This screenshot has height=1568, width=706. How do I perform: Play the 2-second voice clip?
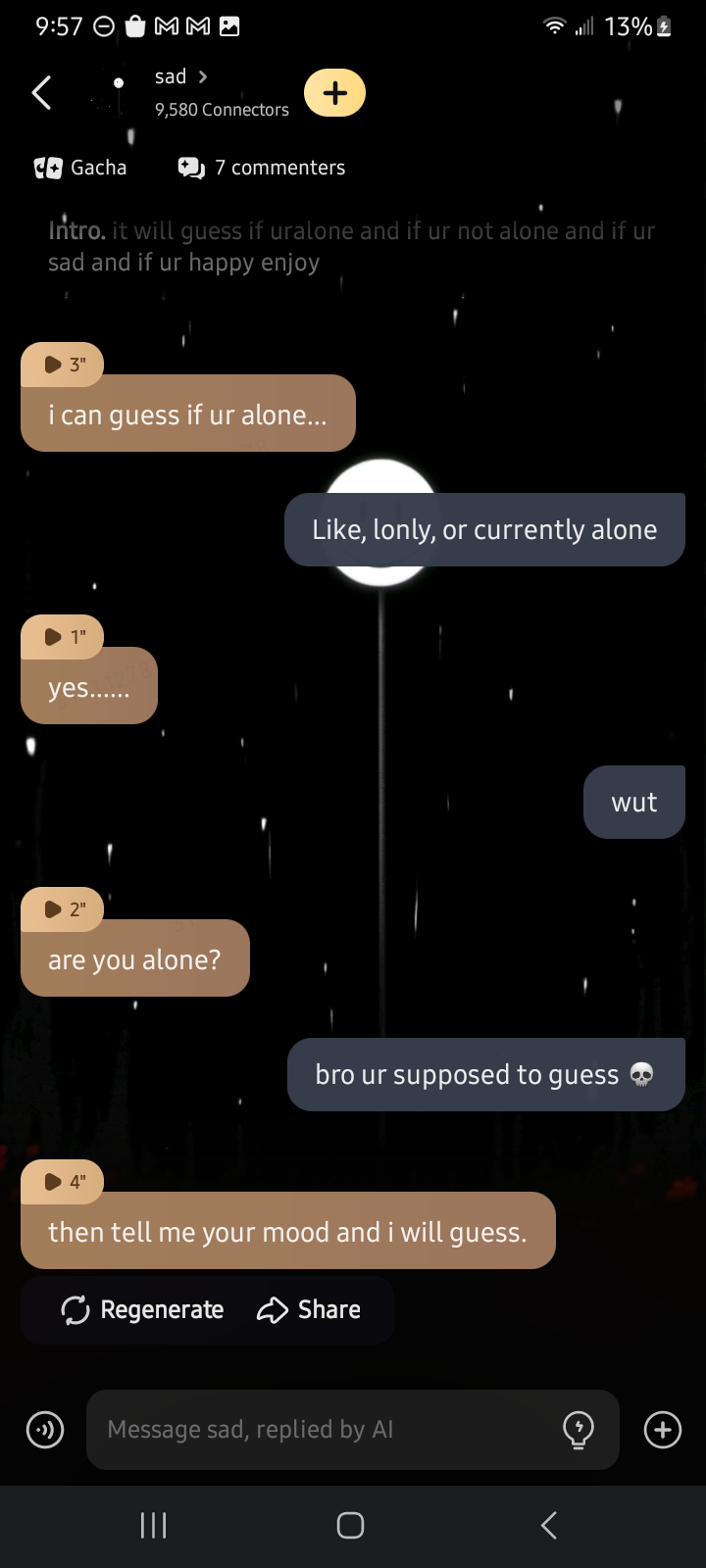click(62, 909)
